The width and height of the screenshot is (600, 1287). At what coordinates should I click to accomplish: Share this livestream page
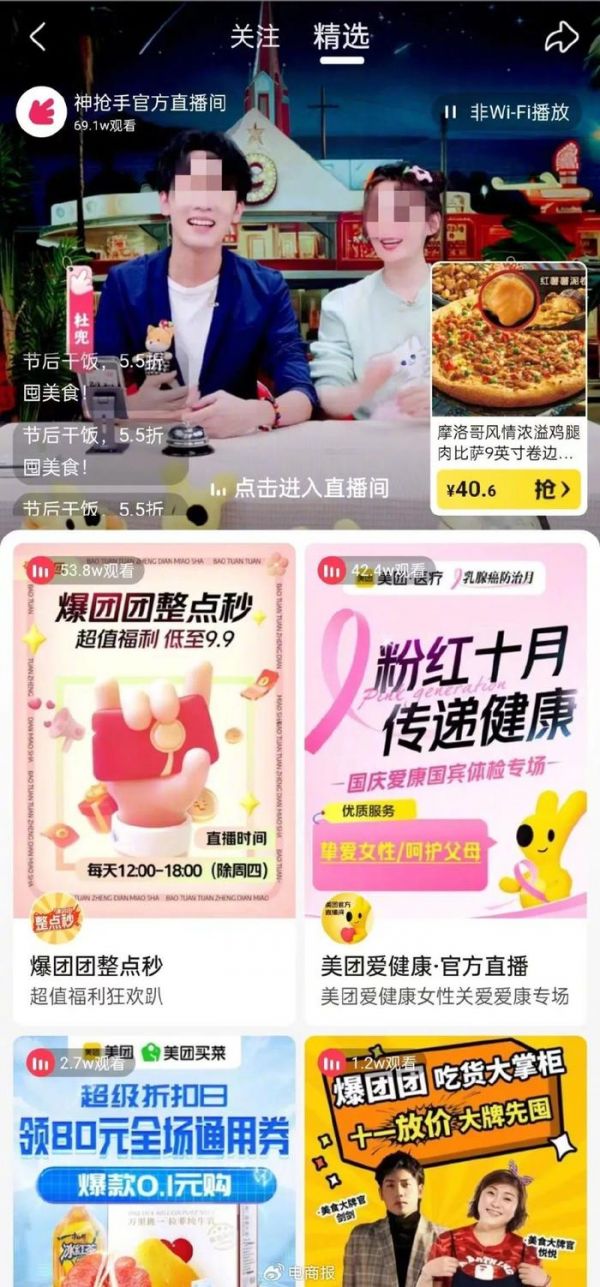coord(561,37)
